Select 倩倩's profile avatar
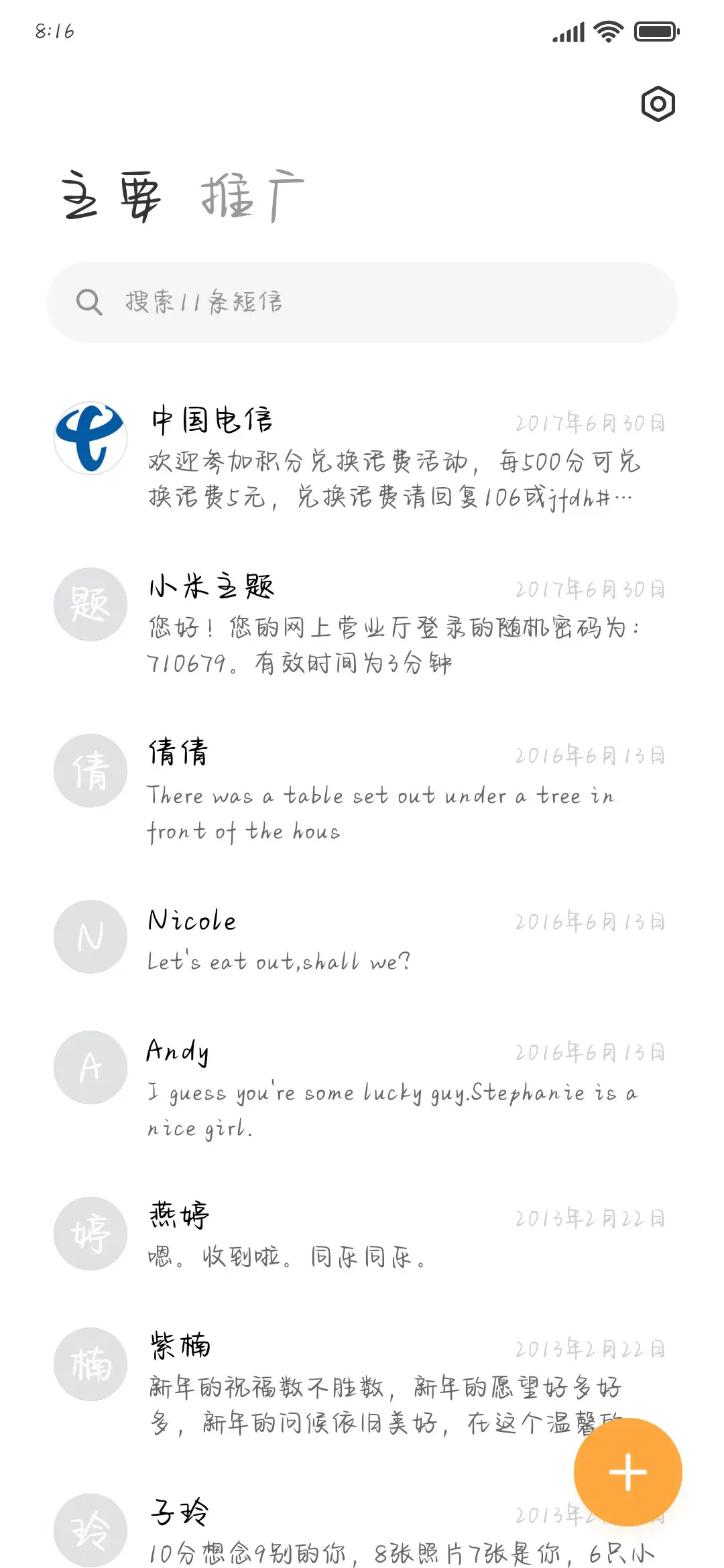The image size is (724, 1568). click(x=90, y=771)
